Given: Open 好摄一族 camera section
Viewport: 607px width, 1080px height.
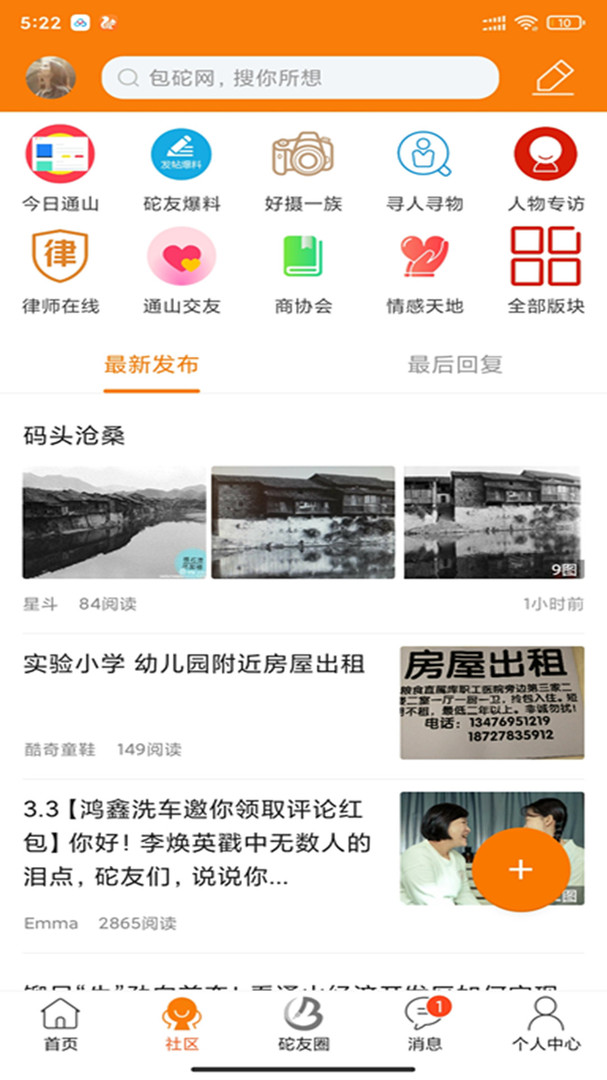Looking at the screenshot, I should [x=303, y=168].
